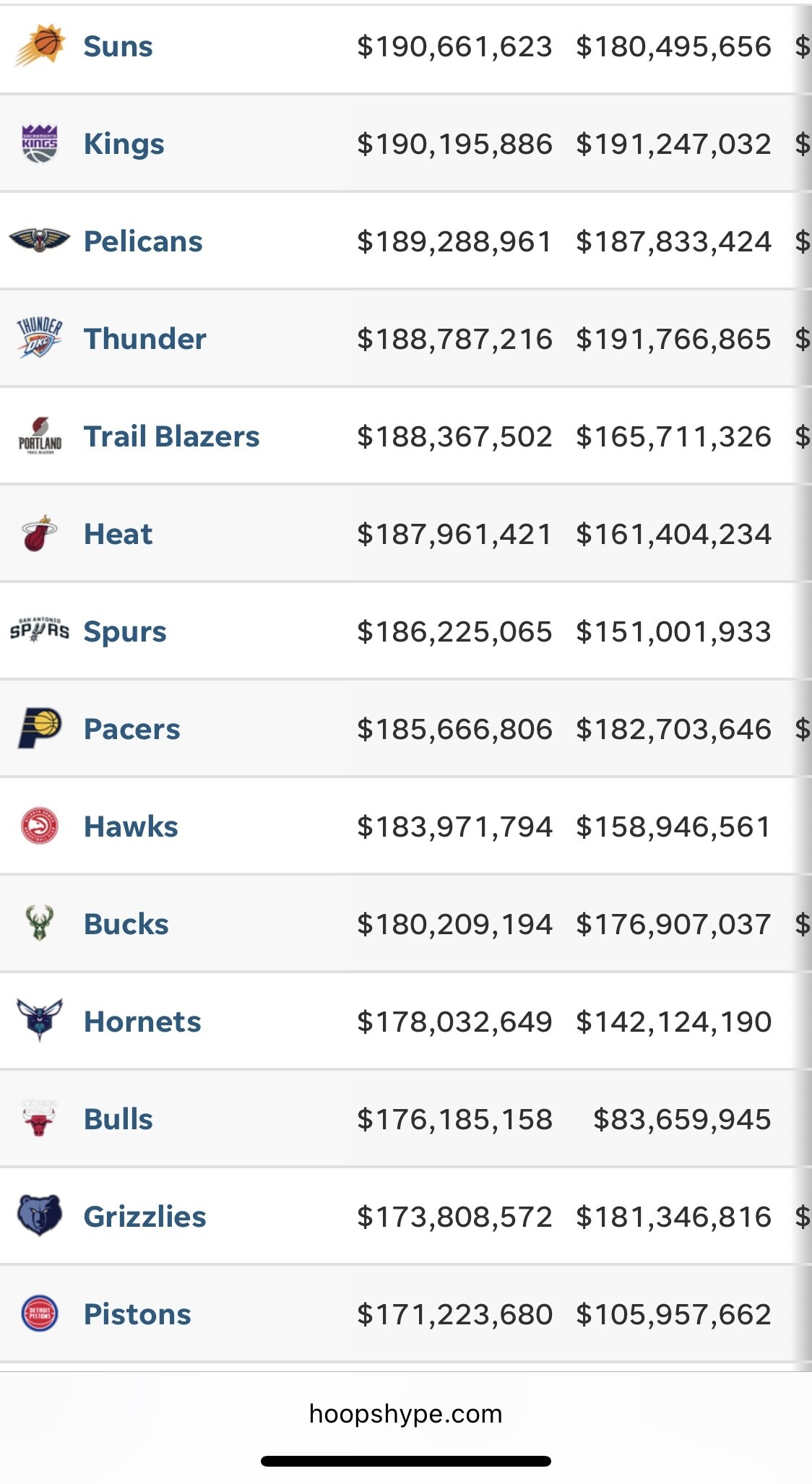Open the Hornets payroll page

click(x=142, y=1022)
